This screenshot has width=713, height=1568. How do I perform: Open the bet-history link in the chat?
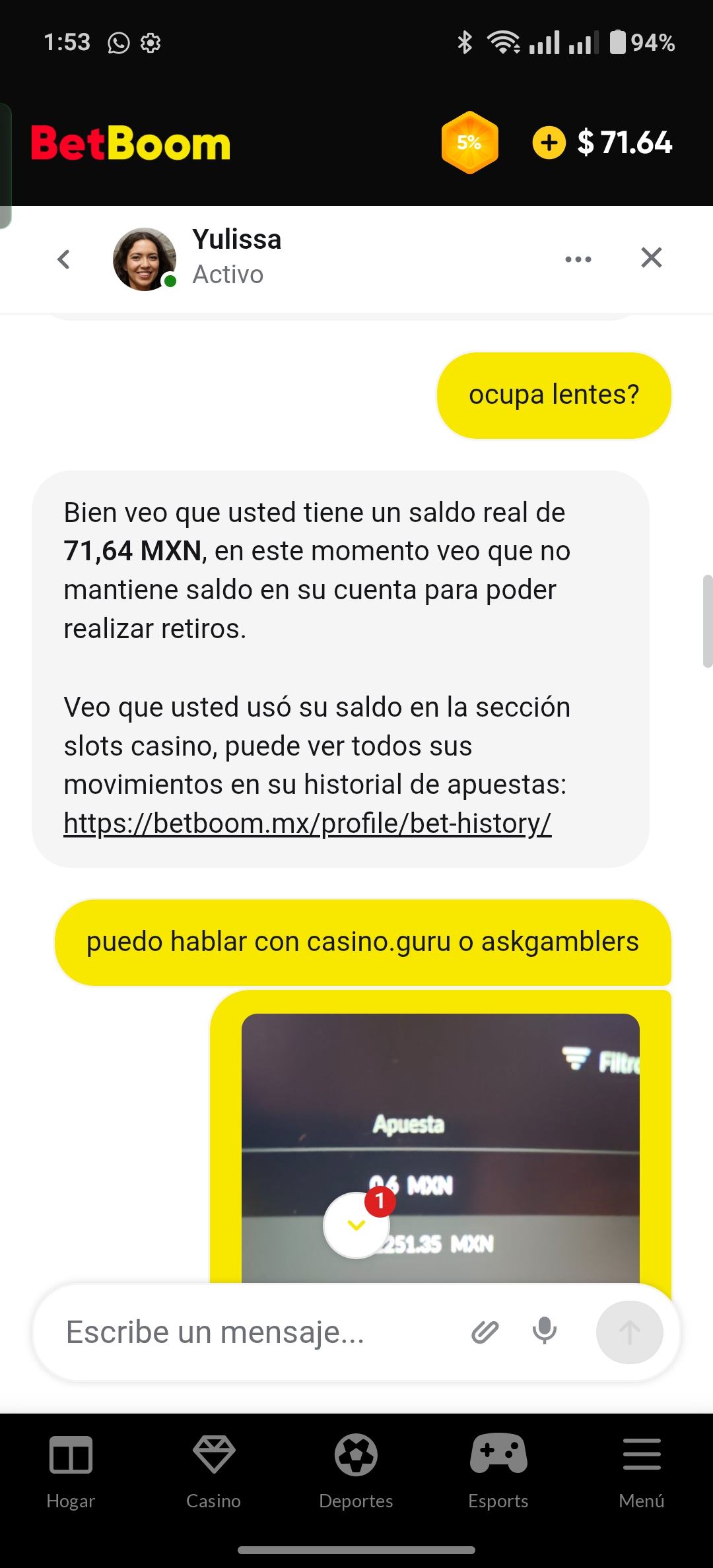306,822
